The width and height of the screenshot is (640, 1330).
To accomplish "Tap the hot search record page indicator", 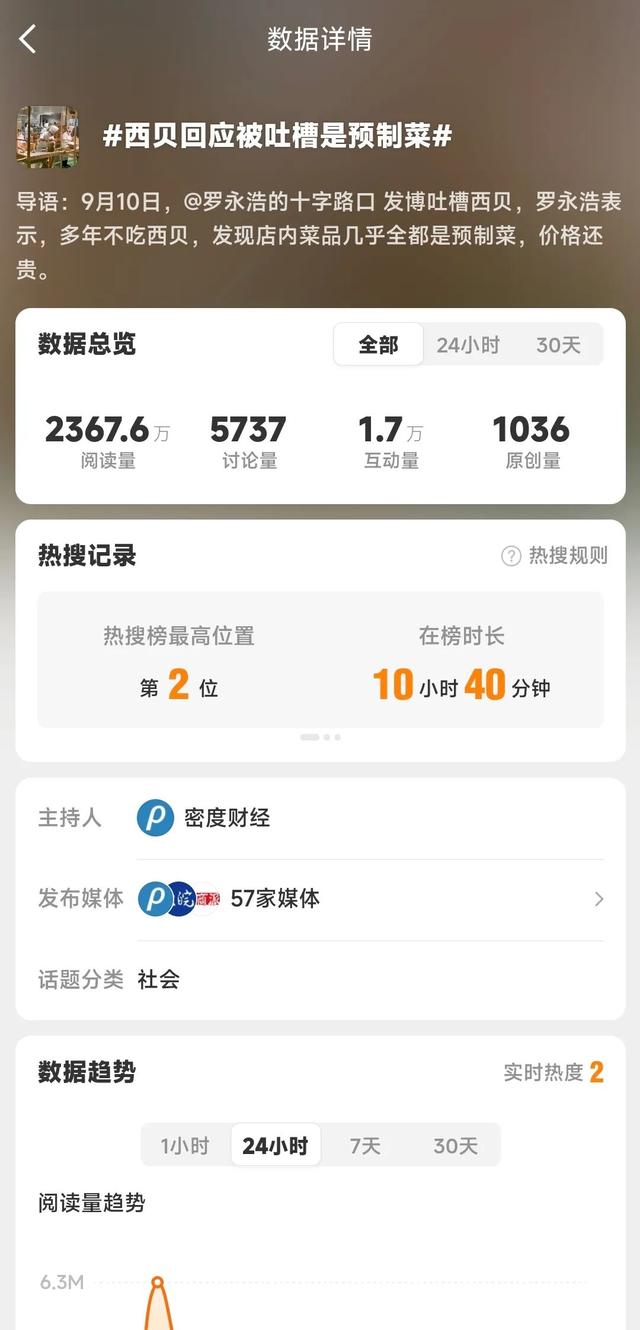I will click(x=320, y=737).
